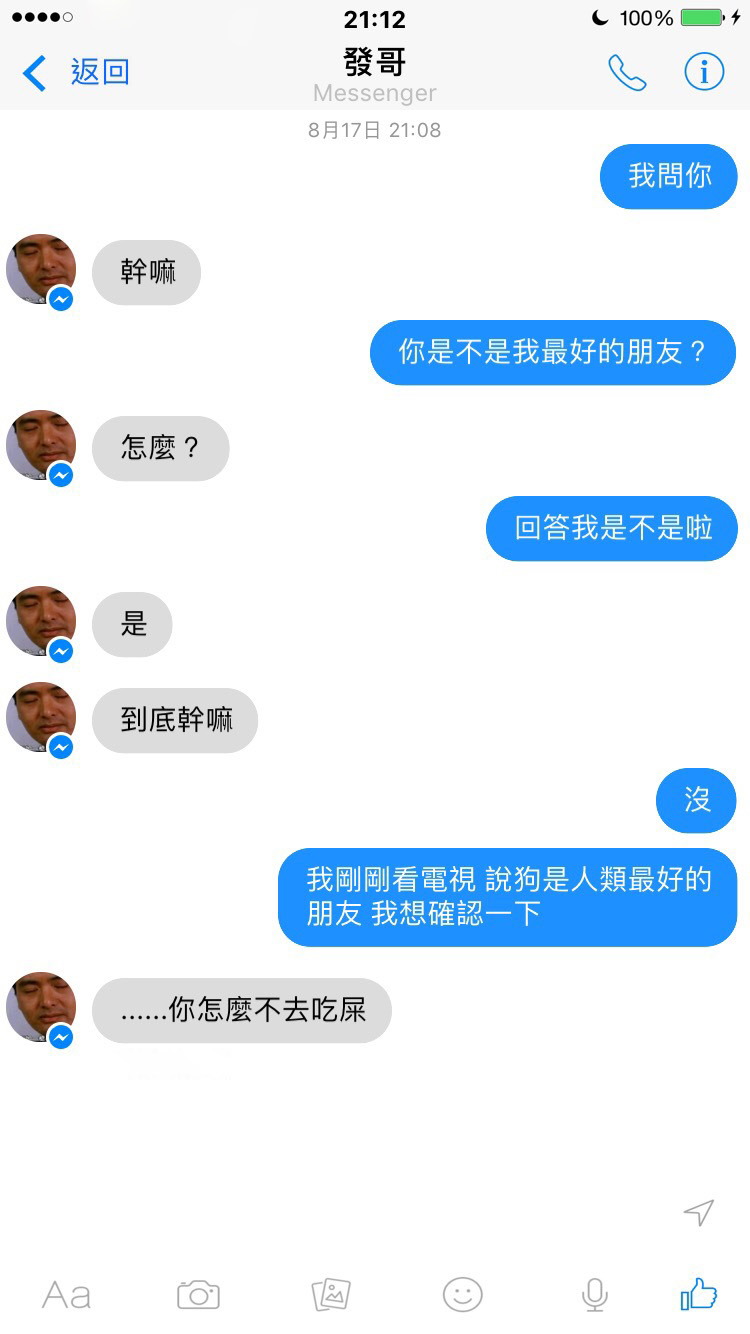This screenshot has height=1334, width=750.
Task: Send a thumbs-up like
Action: click(699, 1295)
